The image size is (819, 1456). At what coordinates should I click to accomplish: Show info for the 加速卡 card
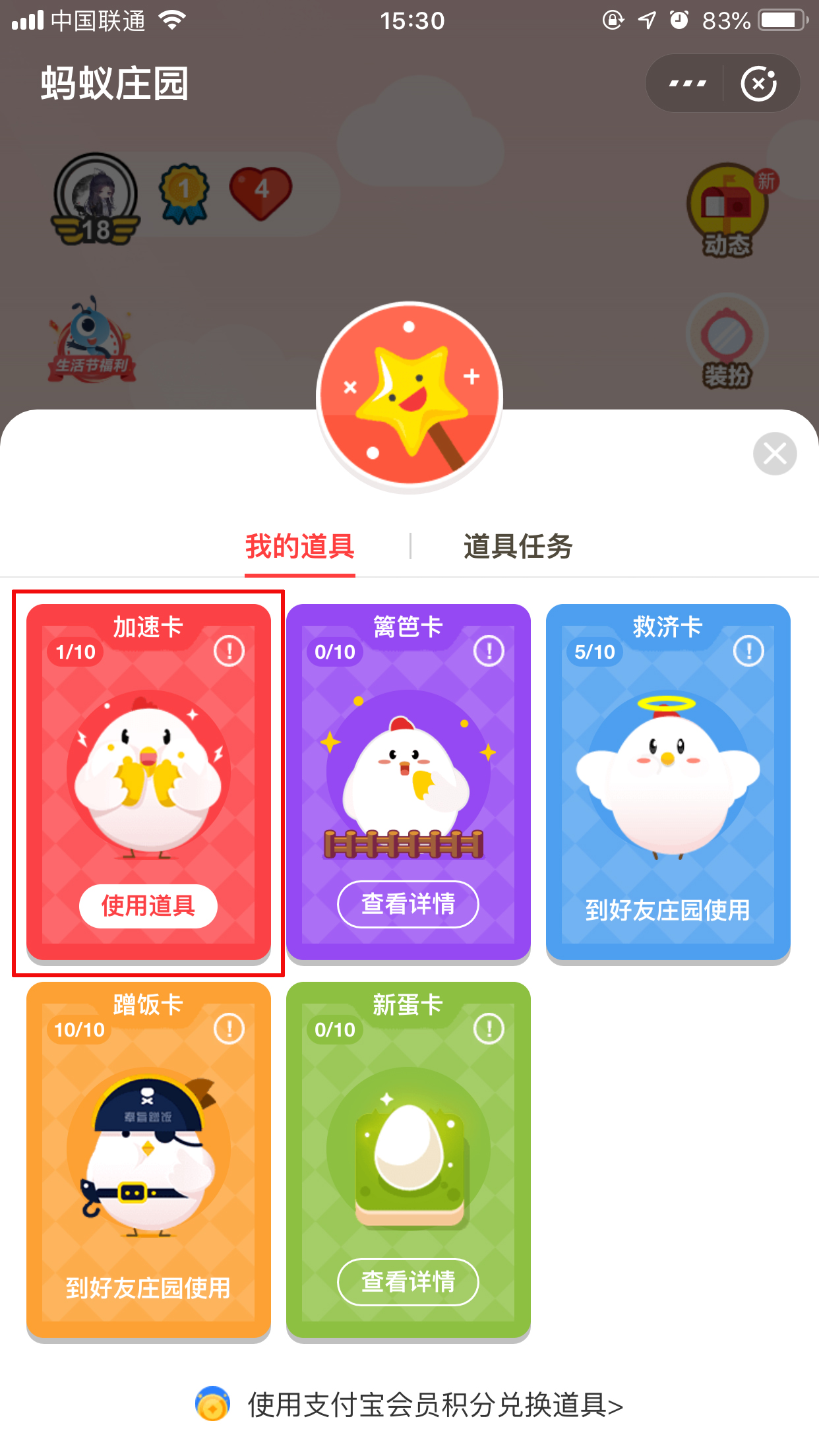[x=228, y=650]
